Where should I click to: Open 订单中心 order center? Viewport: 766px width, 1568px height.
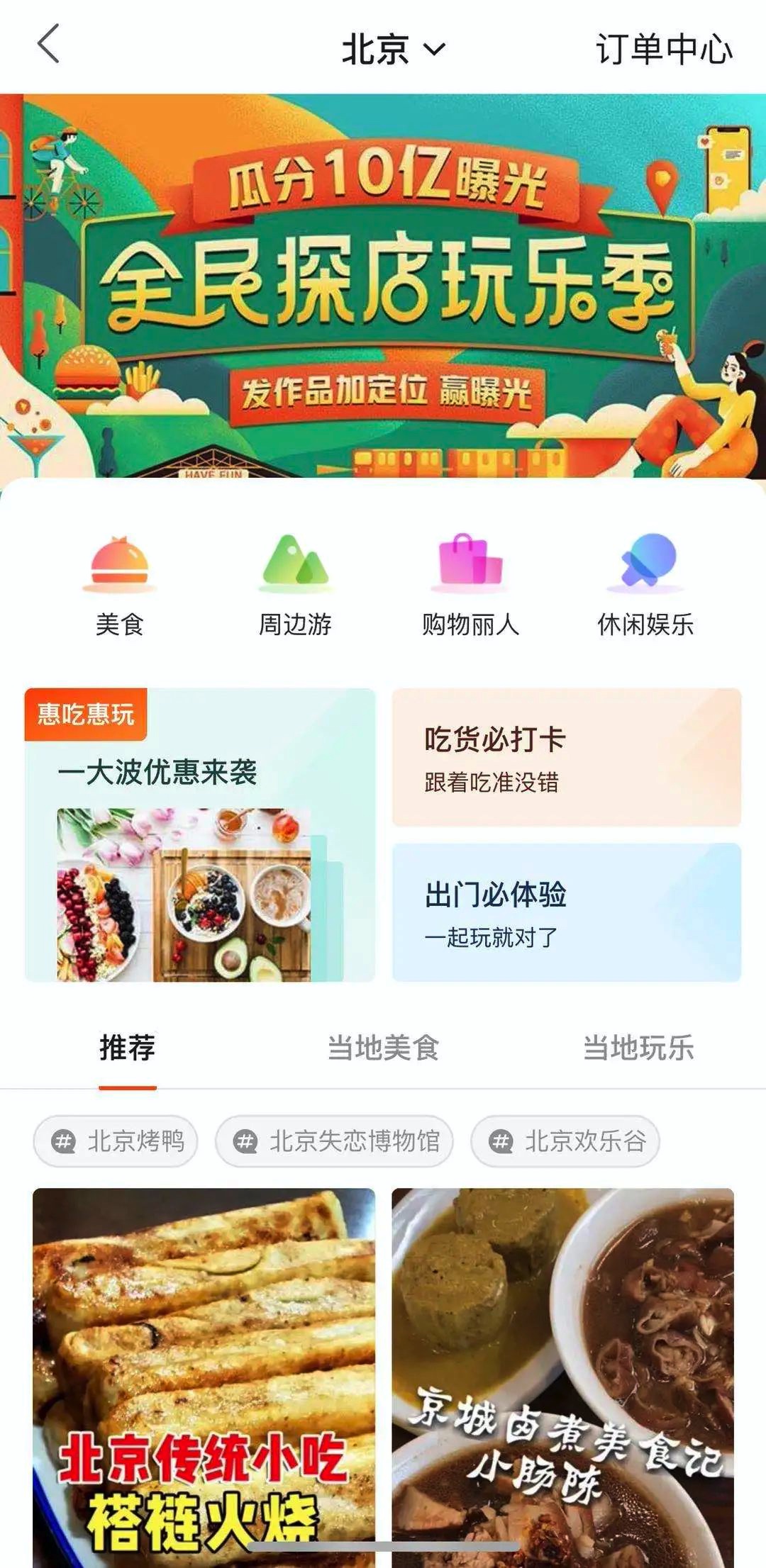pyautogui.click(x=663, y=49)
